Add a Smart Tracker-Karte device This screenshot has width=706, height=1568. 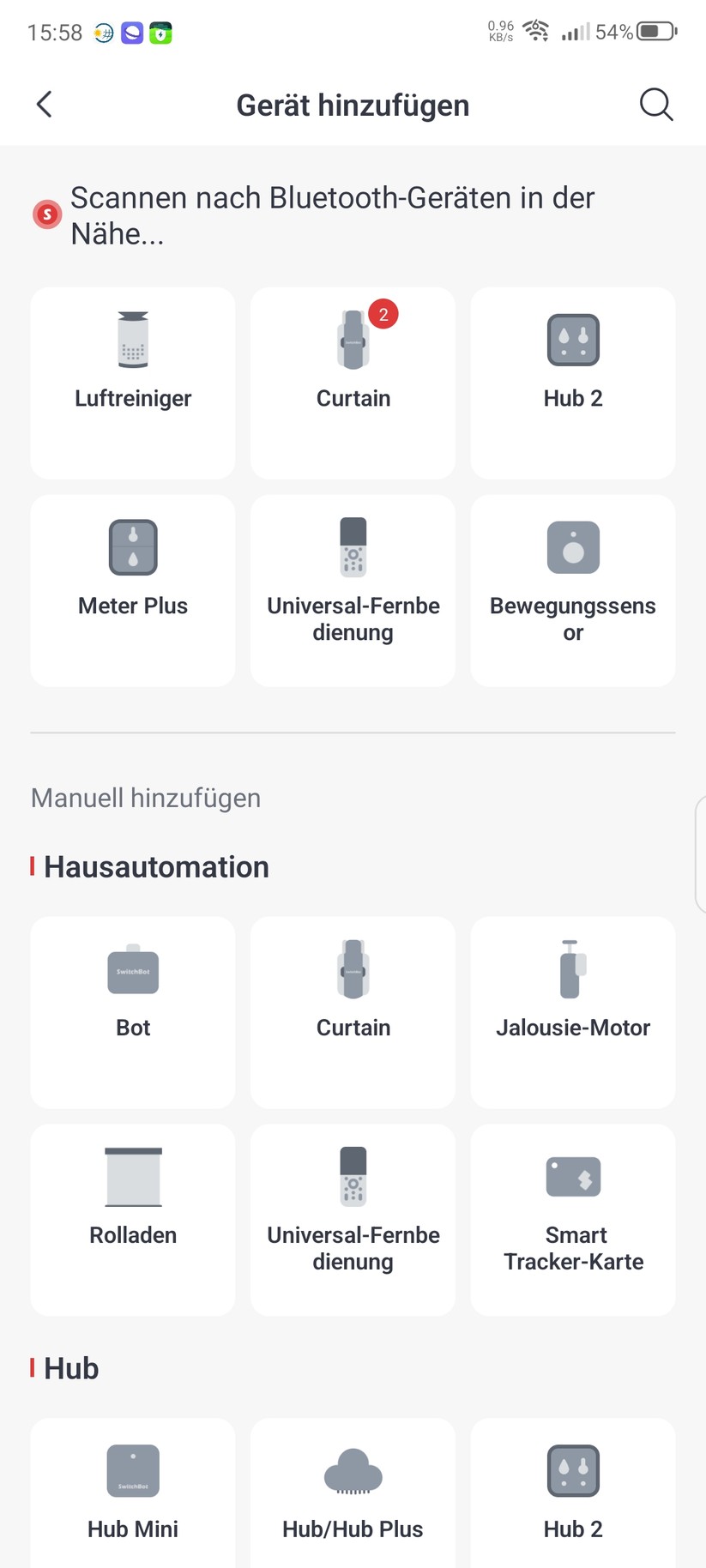(x=572, y=1219)
